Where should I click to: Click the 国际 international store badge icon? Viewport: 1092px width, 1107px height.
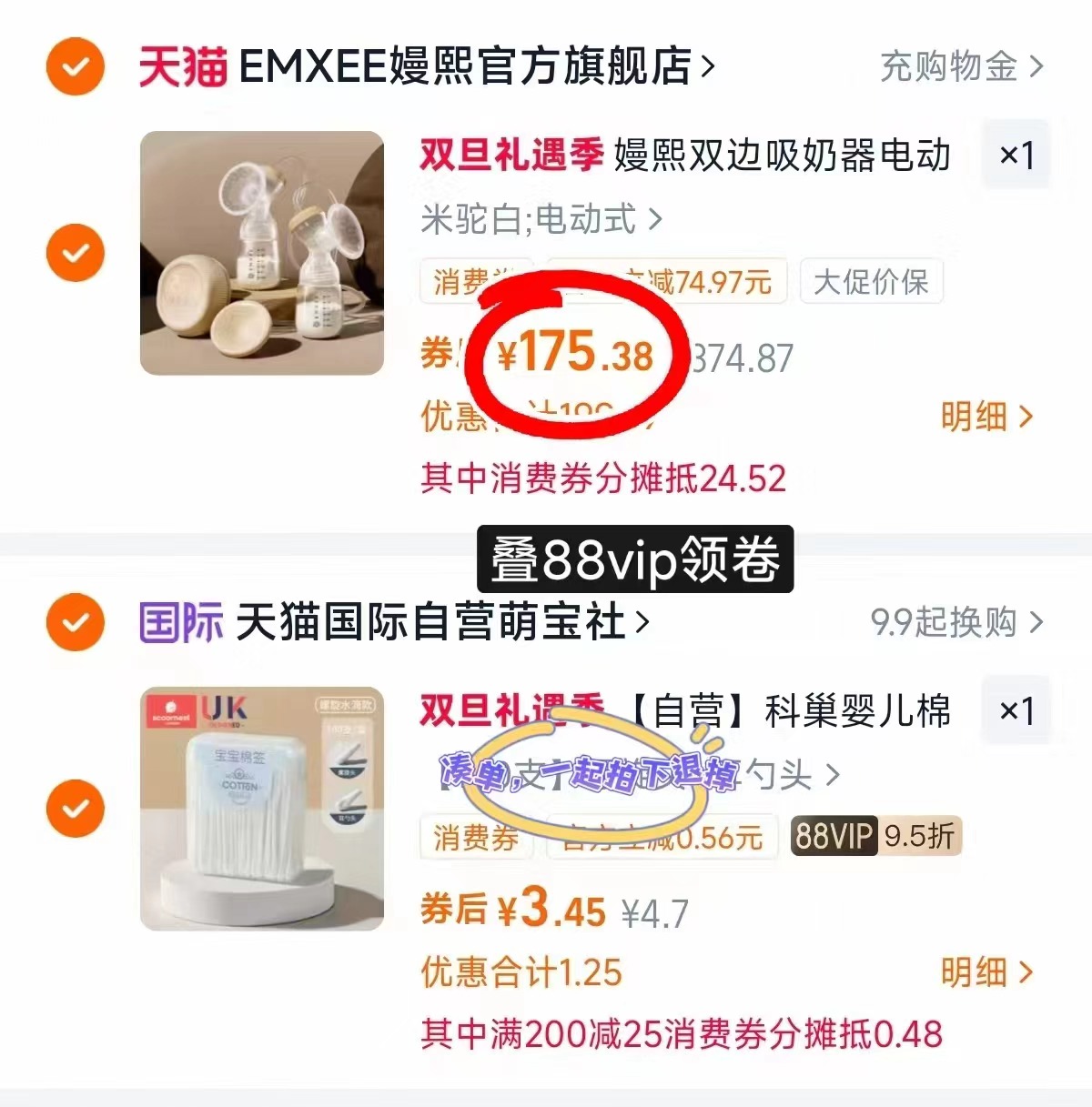(179, 623)
